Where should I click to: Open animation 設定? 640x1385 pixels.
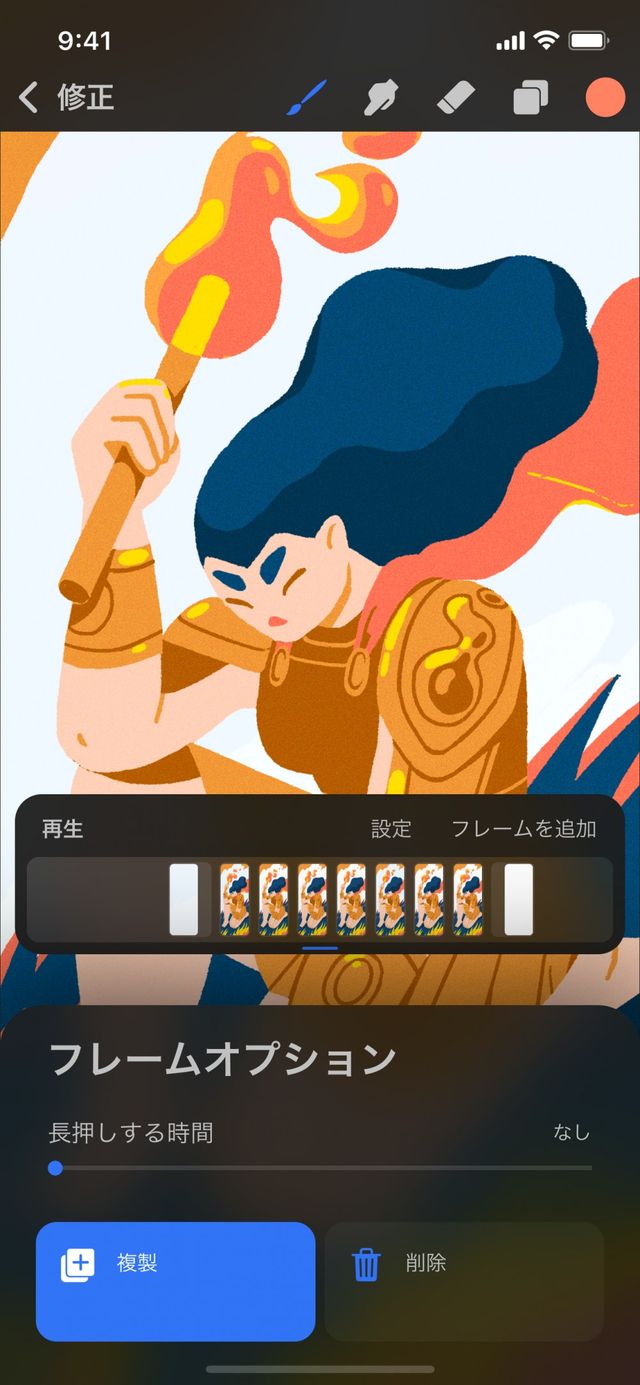[x=391, y=829]
